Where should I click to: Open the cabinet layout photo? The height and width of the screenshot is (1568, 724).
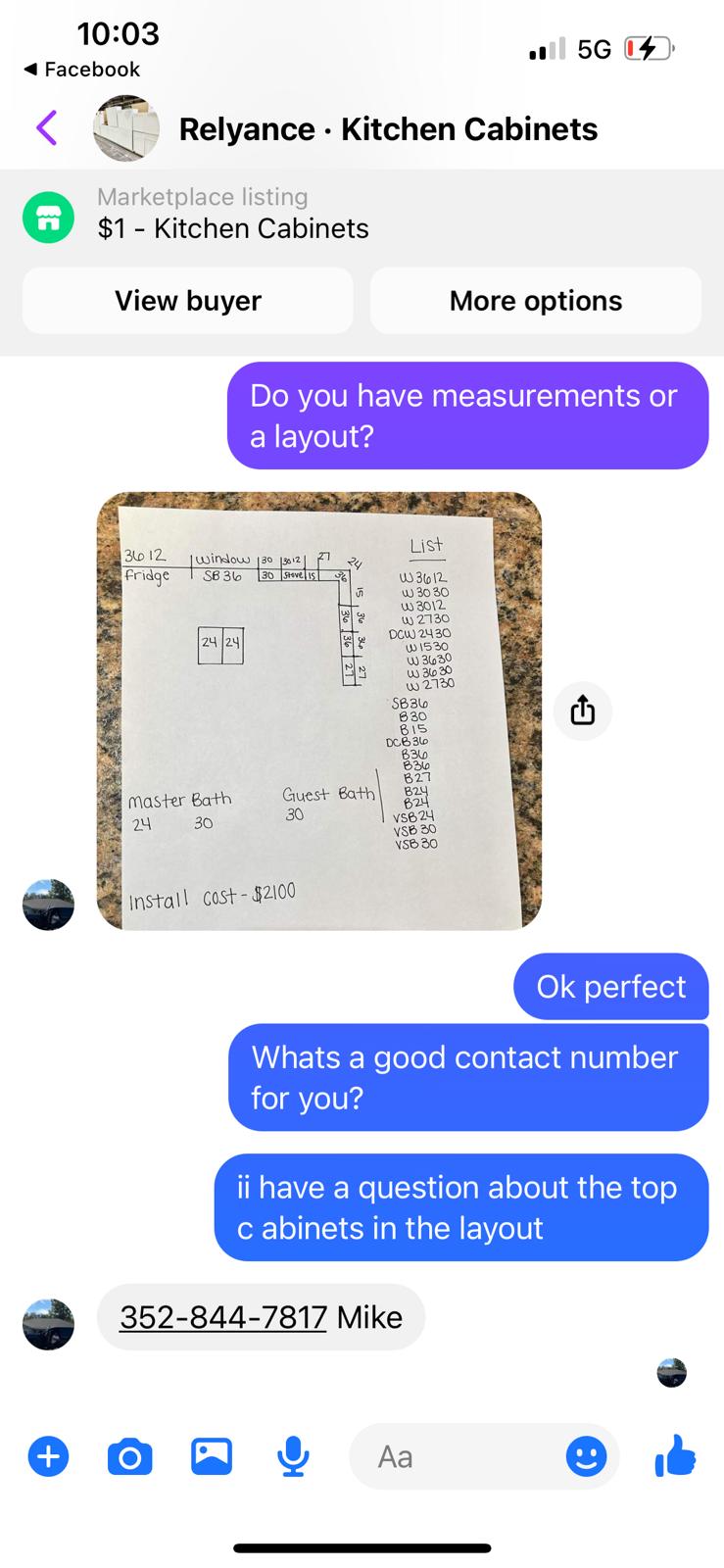pos(319,710)
